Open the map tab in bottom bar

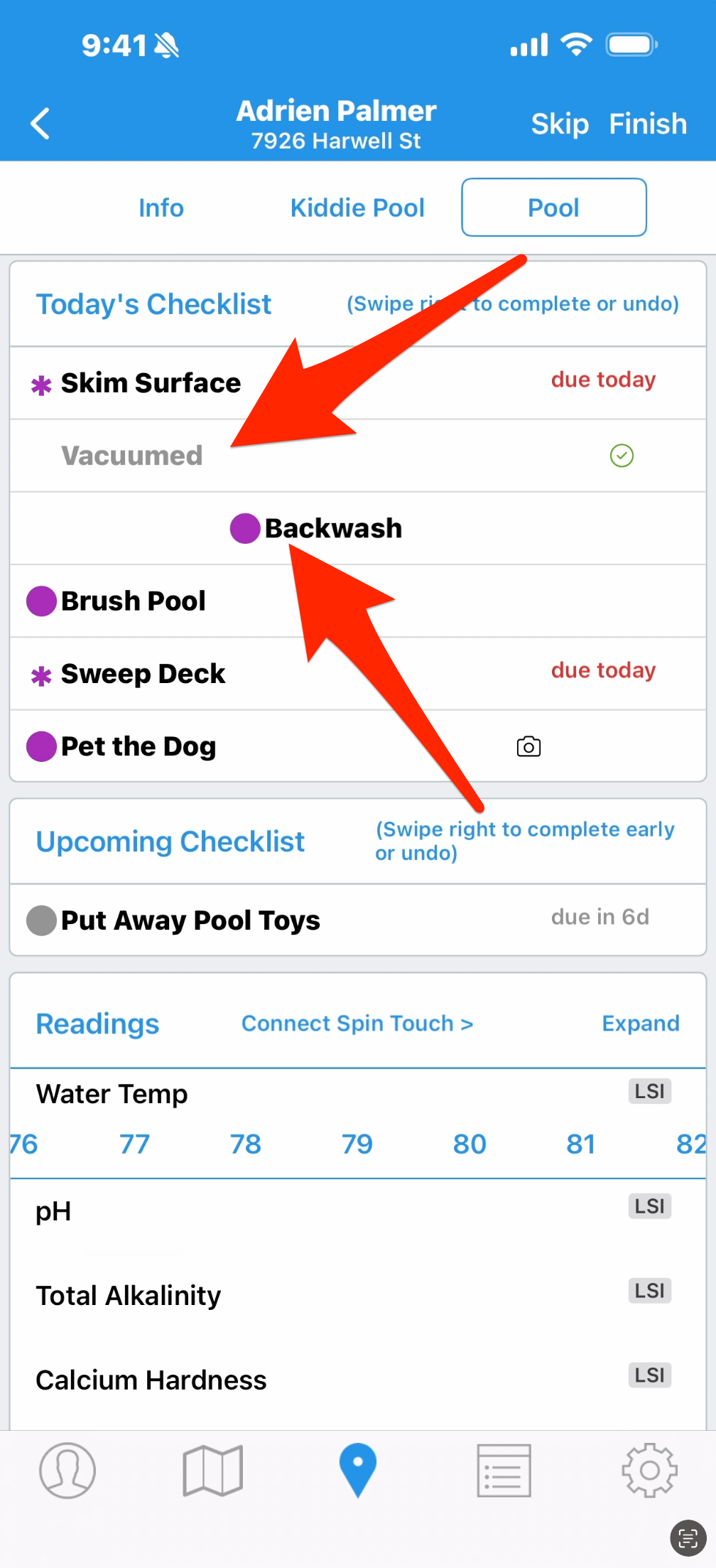click(x=212, y=1471)
